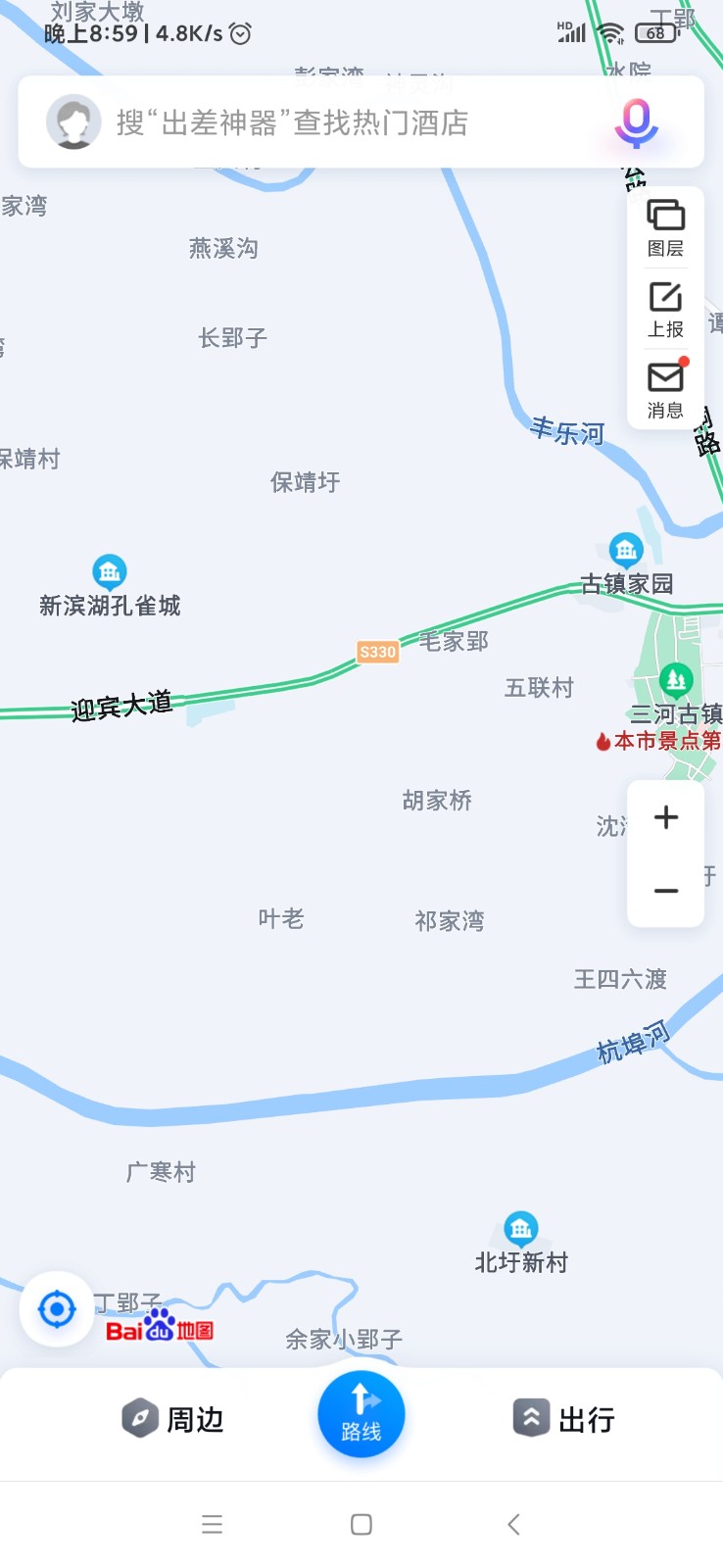Open the 图层 map layers option

[665, 227]
